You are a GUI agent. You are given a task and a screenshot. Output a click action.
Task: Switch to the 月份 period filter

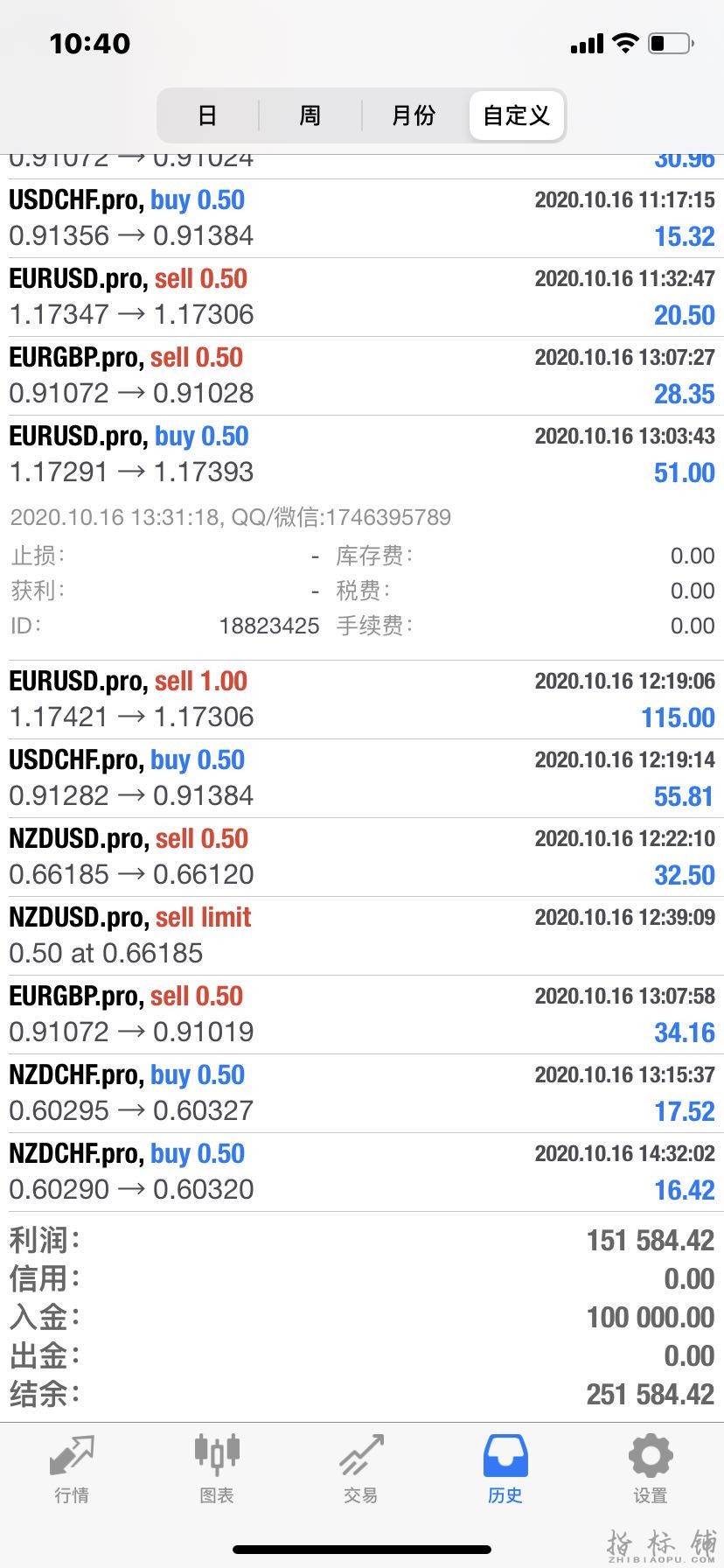pos(414,115)
